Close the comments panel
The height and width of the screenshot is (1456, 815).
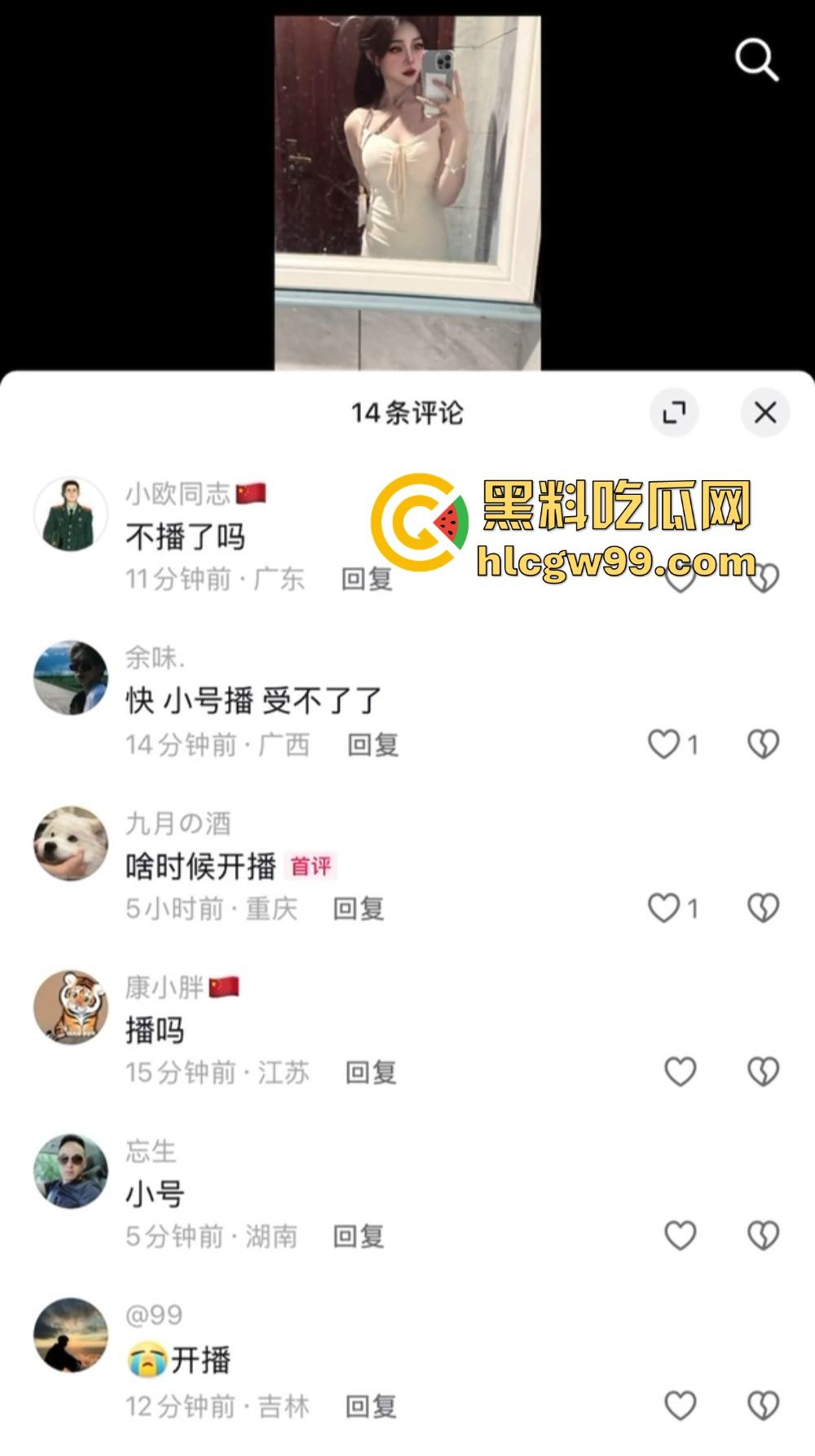coord(764,413)
